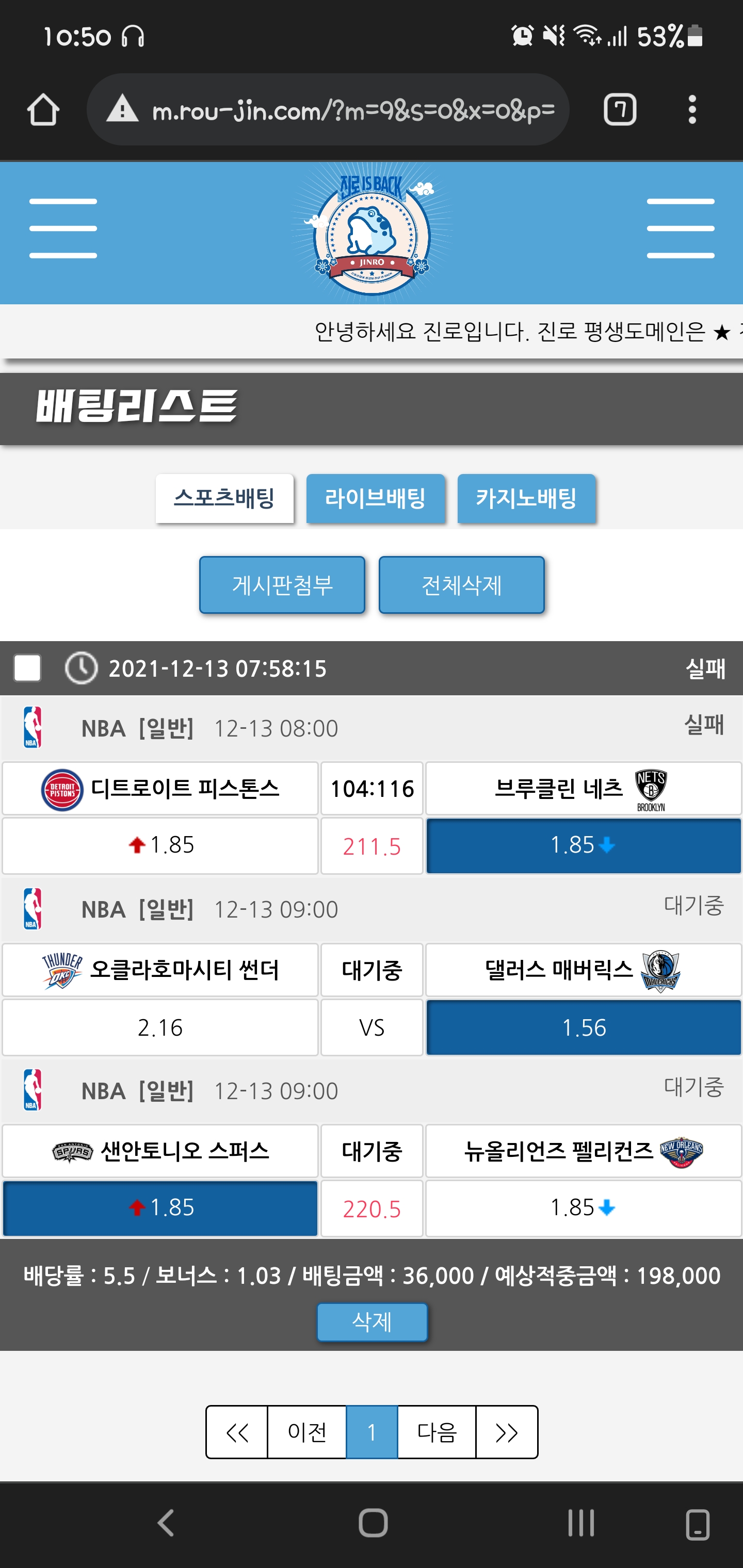Switch to the 라이브배팅 tab
Viewport: 743px width, 1568px height.
point(375,499)
